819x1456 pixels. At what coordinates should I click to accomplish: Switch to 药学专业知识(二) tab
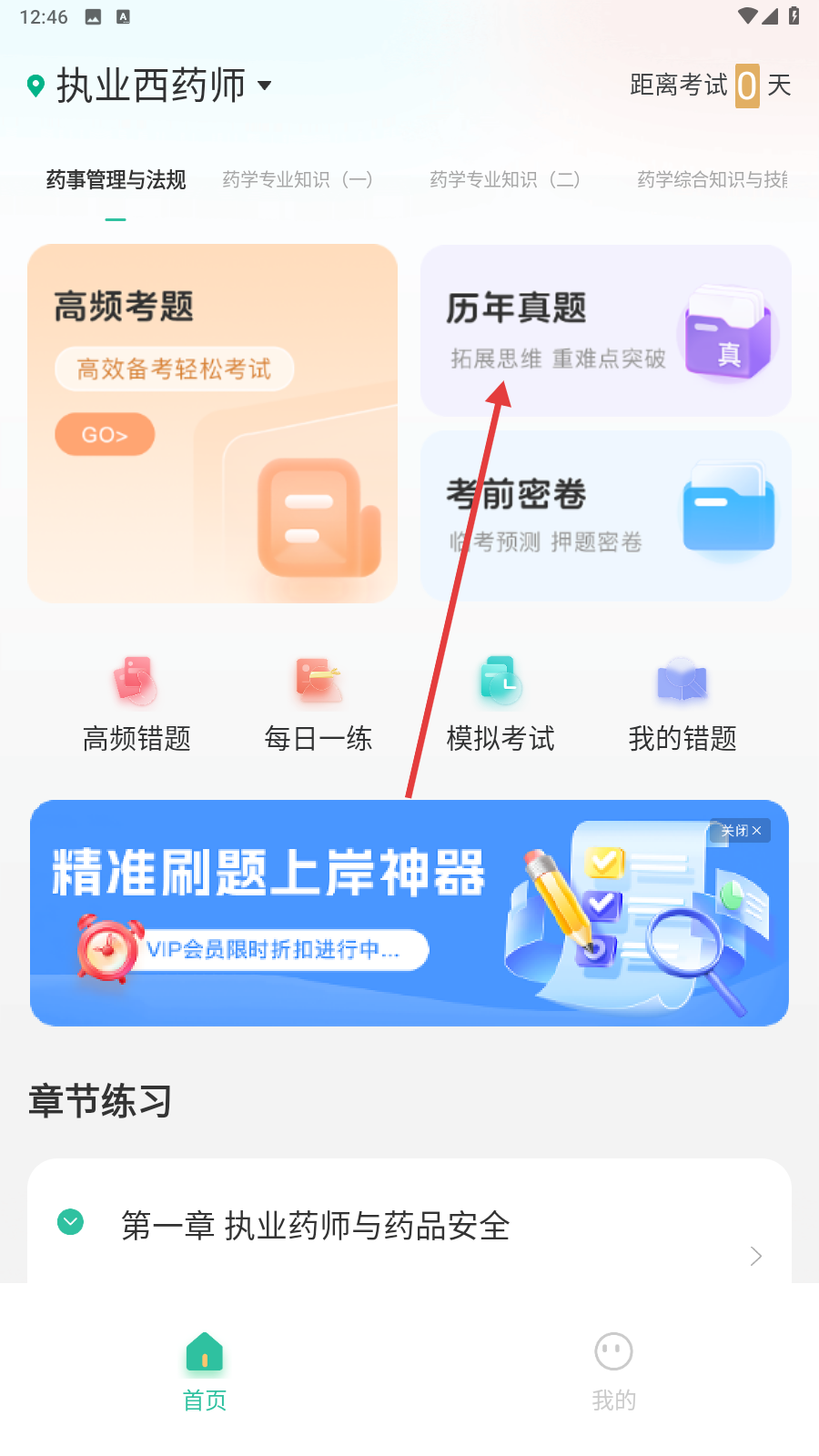tap(505, 179)
